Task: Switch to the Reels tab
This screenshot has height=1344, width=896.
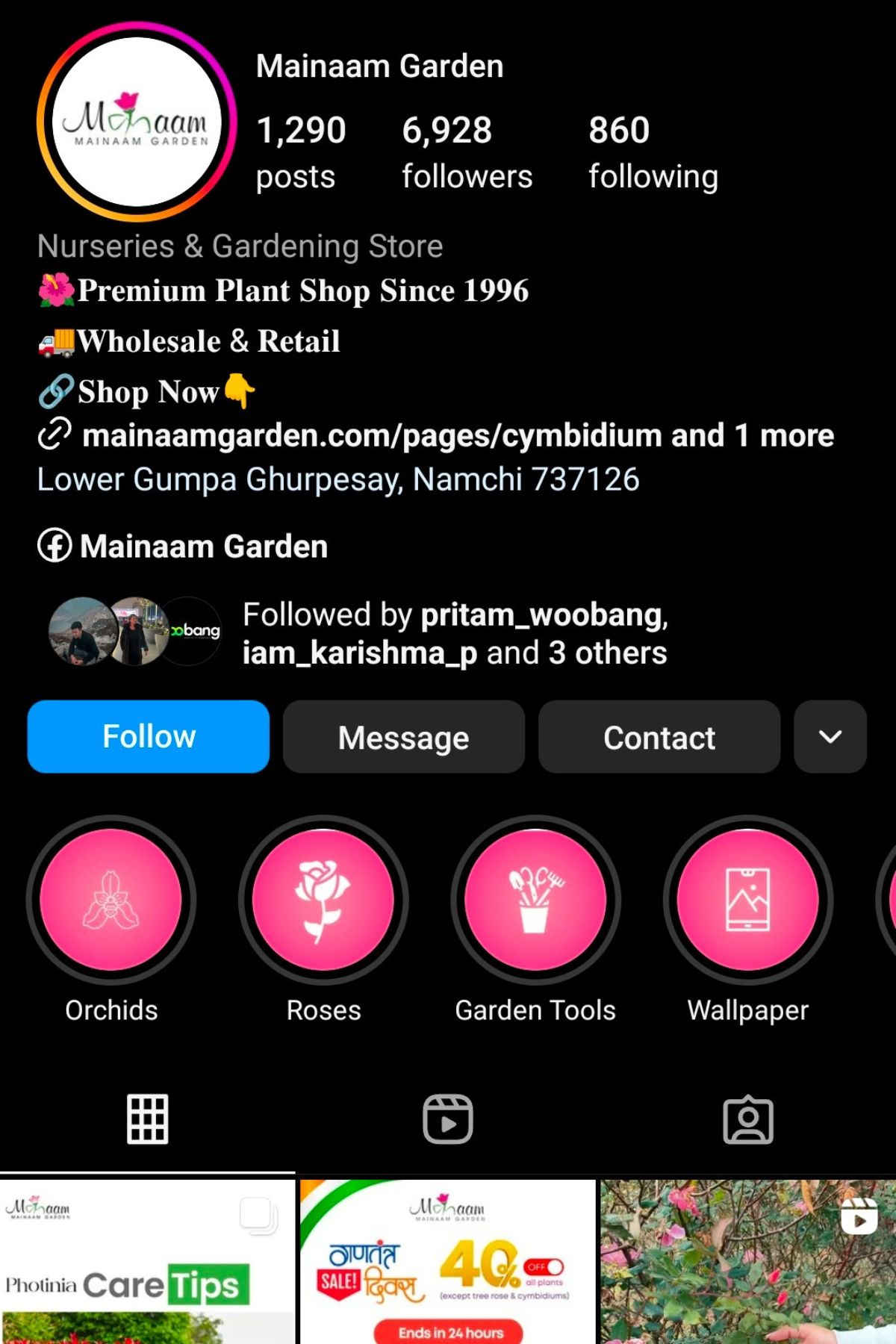Action: 448,1119
